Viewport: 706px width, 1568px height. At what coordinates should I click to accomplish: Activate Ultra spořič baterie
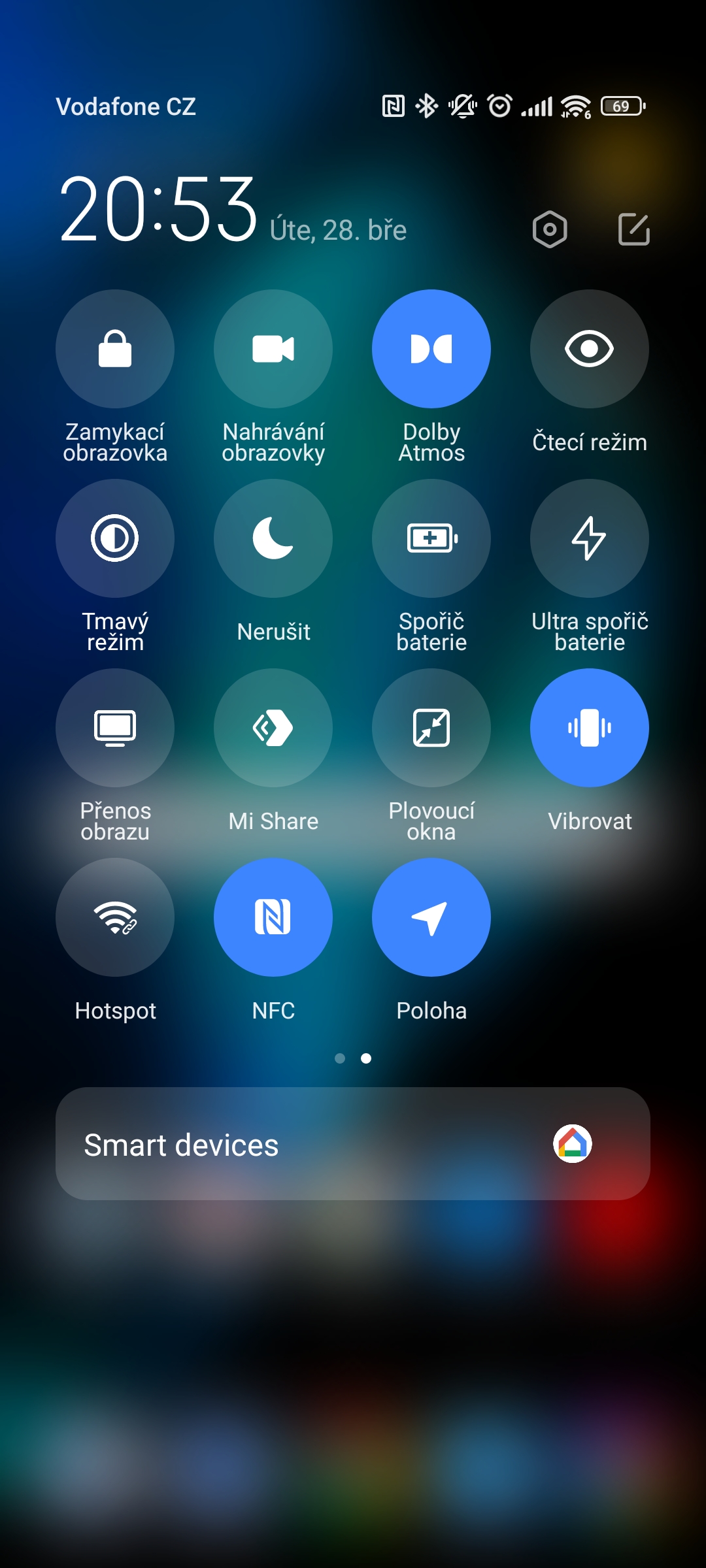coord(590,538)
